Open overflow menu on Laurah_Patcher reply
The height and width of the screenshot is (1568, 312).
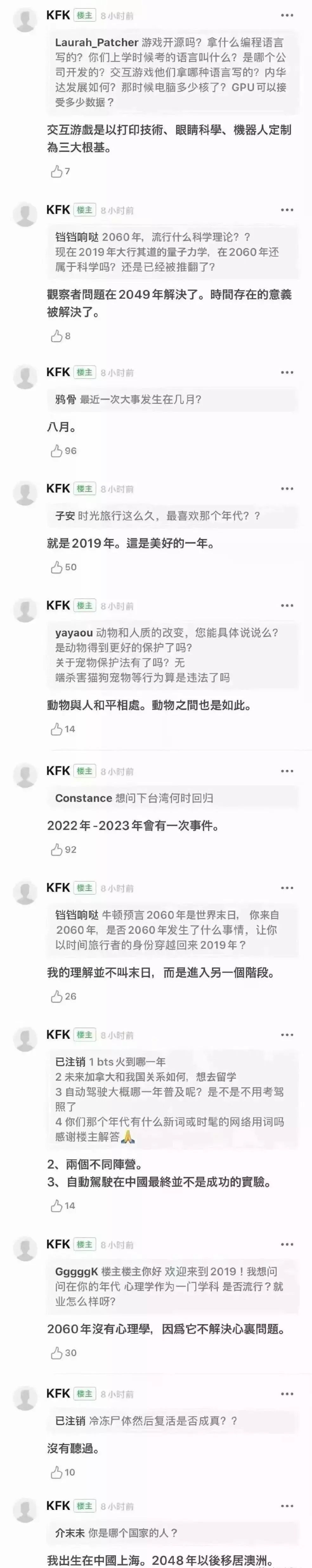pos(287,15)
